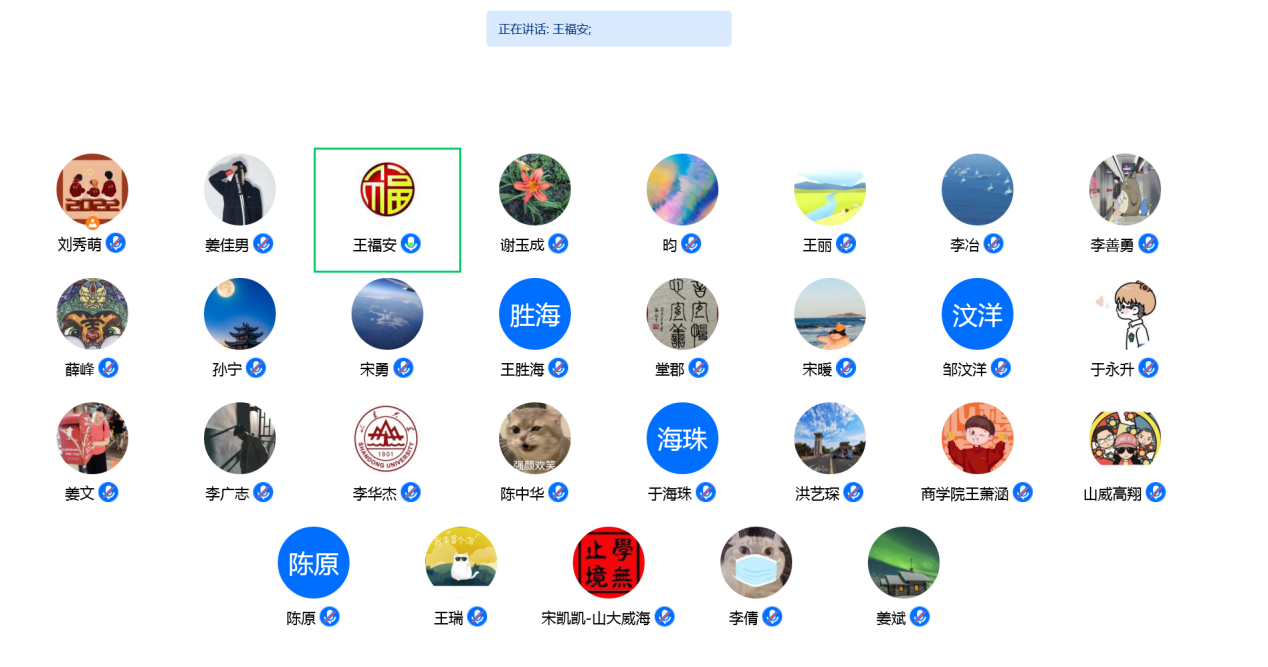1268x667 pixels.
Task: Tap 王胜海's blue avatar
Action: point(535,314)
